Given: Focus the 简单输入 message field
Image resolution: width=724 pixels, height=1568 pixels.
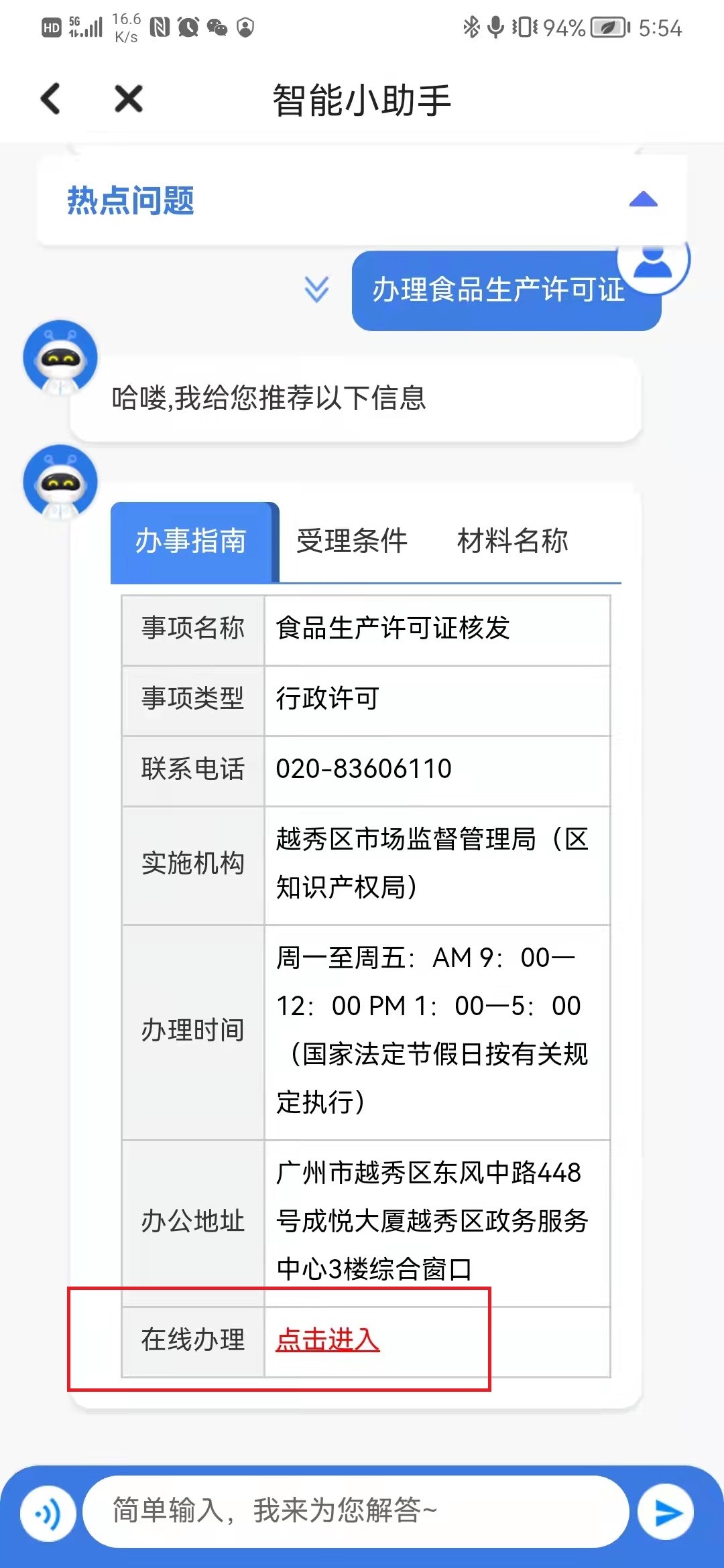Looking at the screenshot, I should (x=355, y=1512).
